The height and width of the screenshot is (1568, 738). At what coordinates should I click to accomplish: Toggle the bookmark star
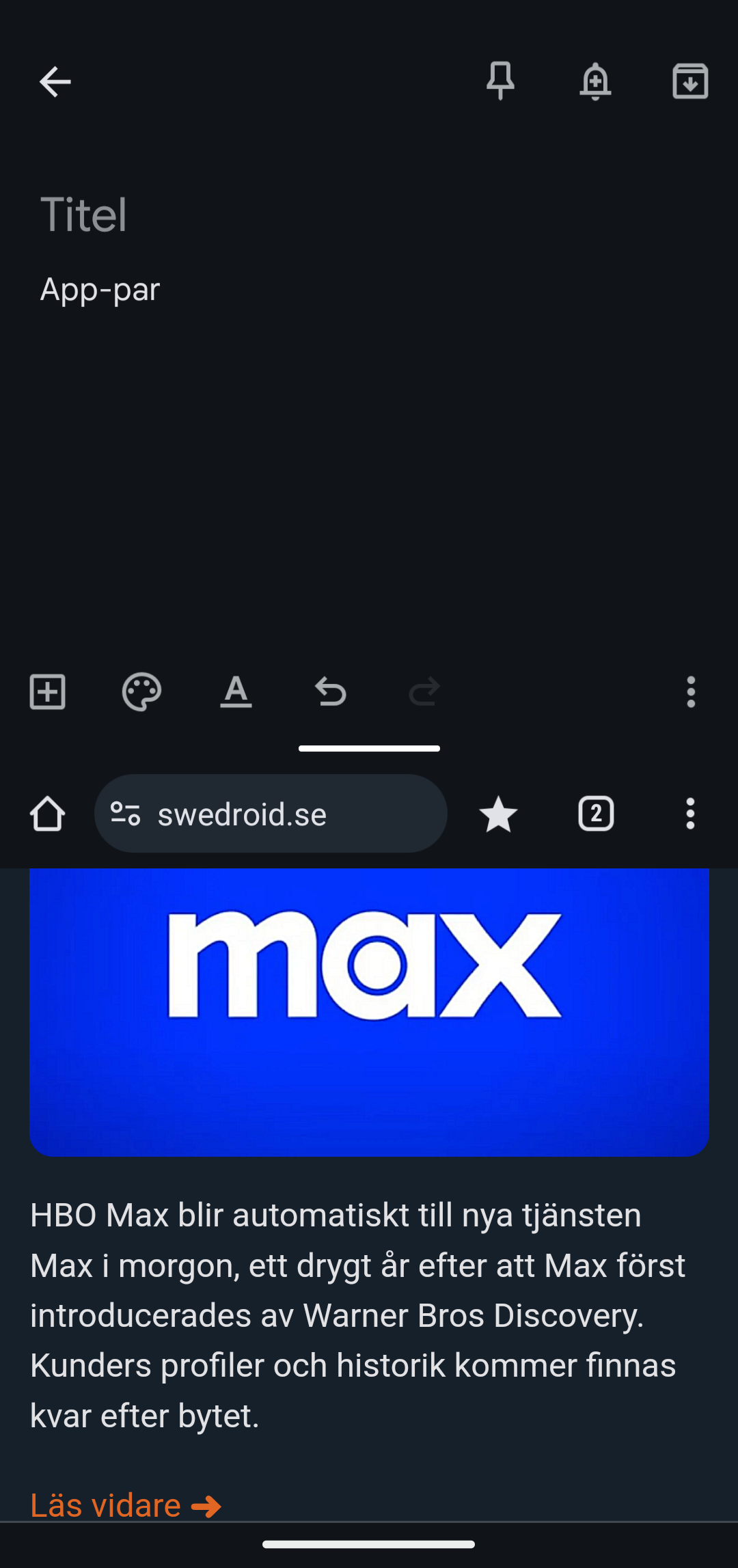click(x=498, y=814)
